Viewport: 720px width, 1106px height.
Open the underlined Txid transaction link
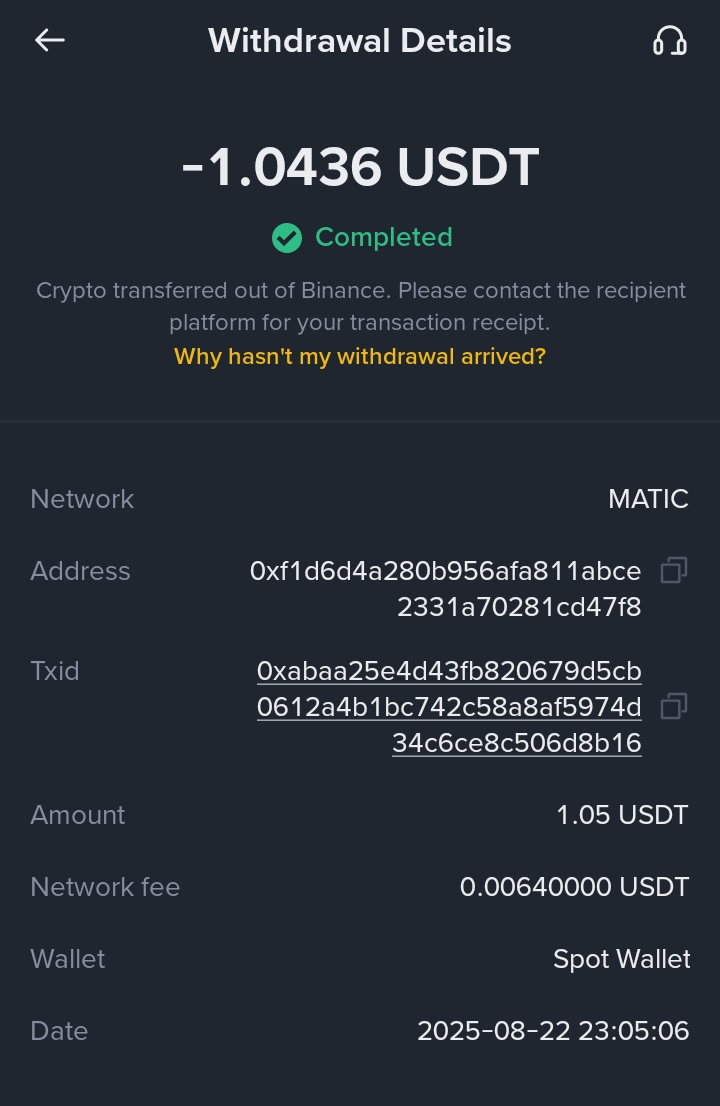[x=449, y=707]
